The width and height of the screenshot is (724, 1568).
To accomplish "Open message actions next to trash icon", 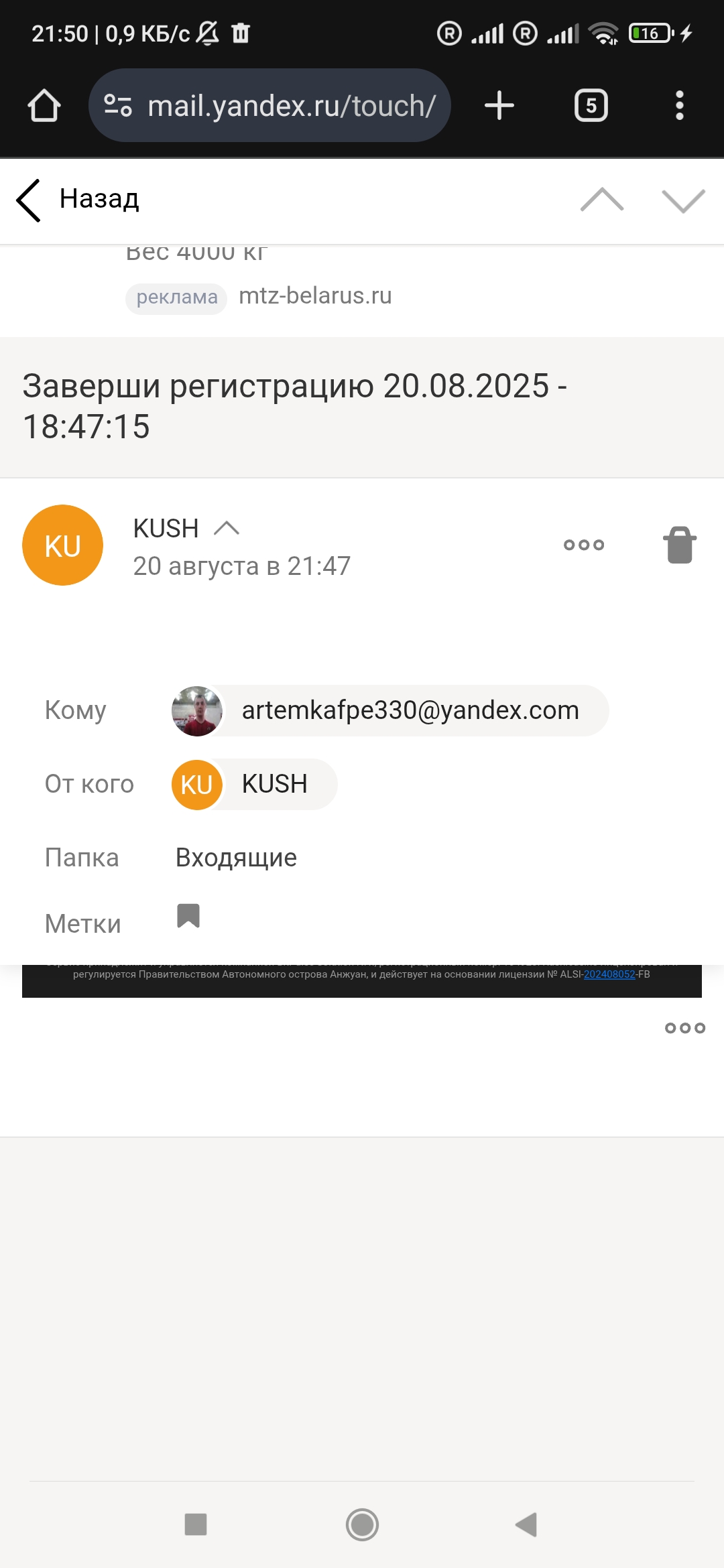I will point(584,545).
